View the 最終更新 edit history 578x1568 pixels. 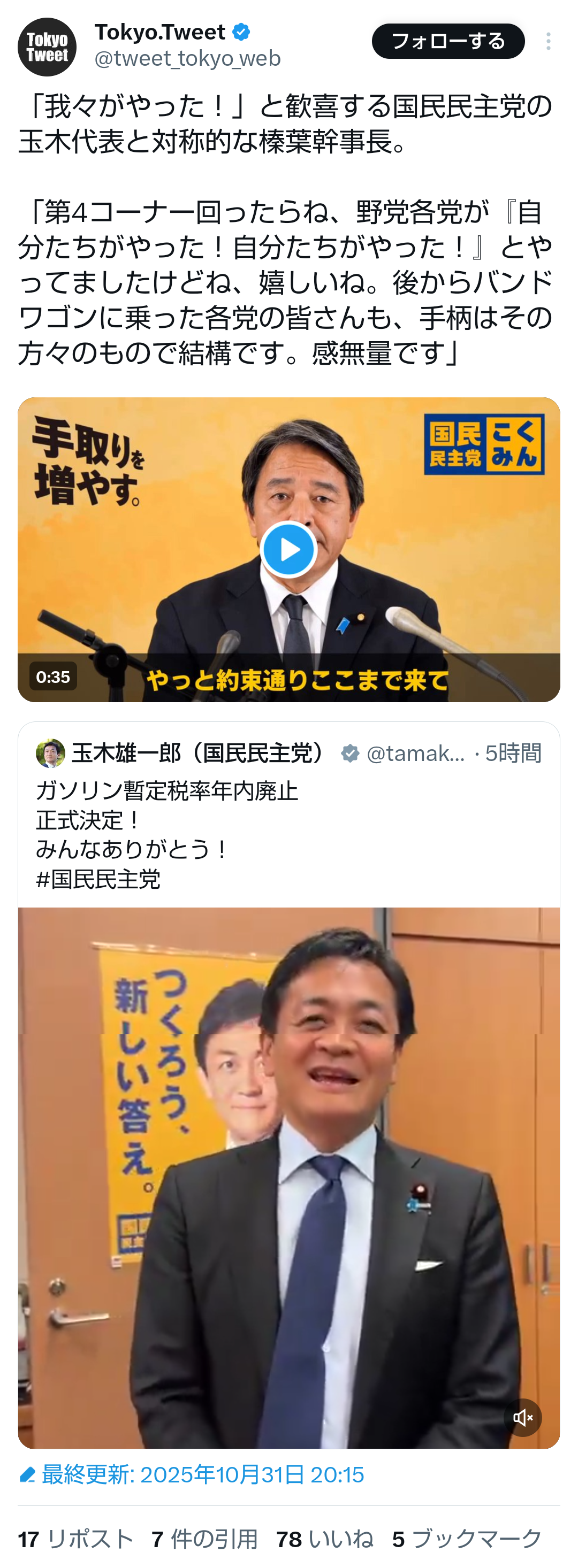pyautogui.click(x=192, y=1475)
